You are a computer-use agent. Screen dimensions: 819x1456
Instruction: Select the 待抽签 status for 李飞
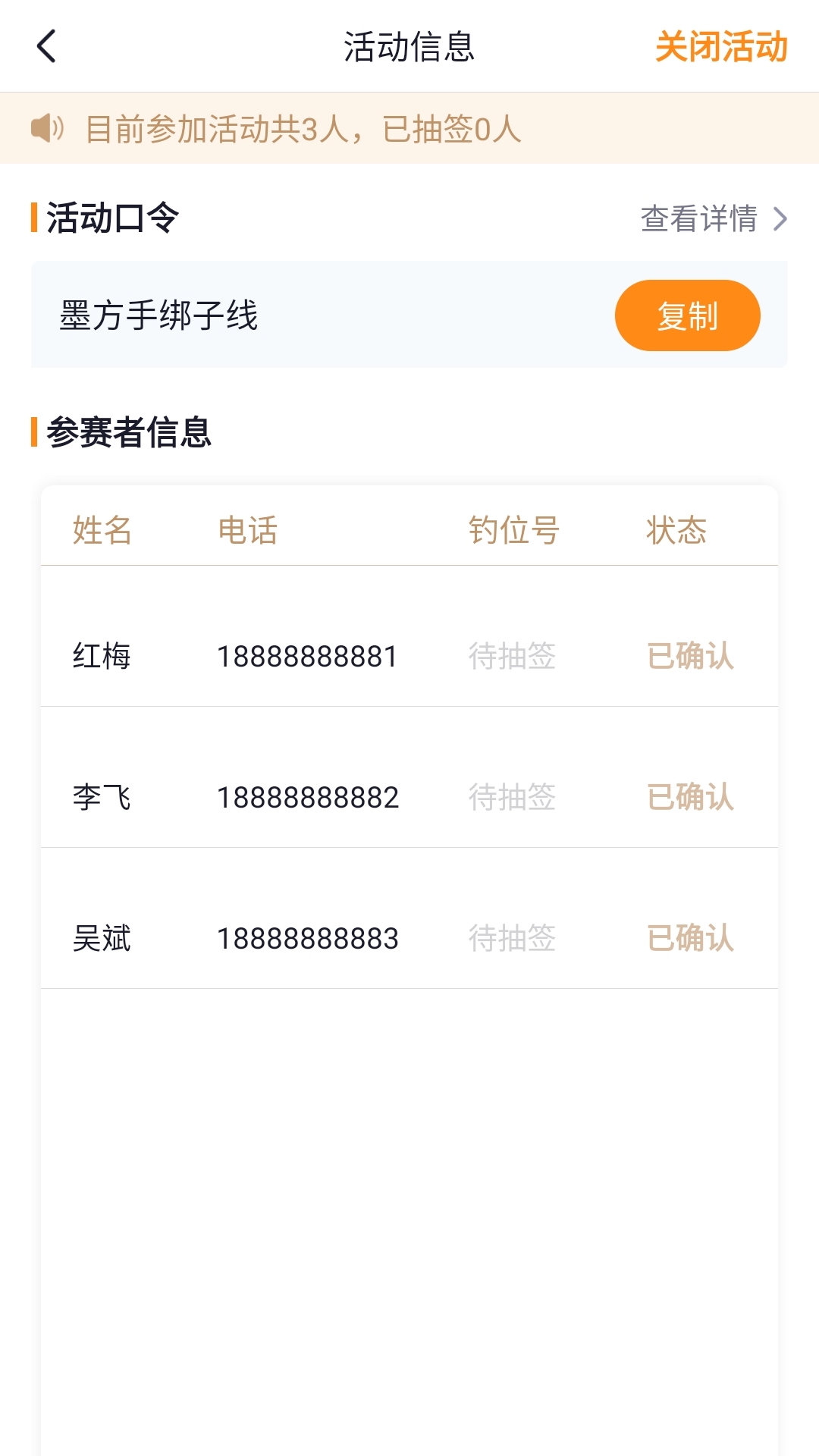[x=513, y=798]
